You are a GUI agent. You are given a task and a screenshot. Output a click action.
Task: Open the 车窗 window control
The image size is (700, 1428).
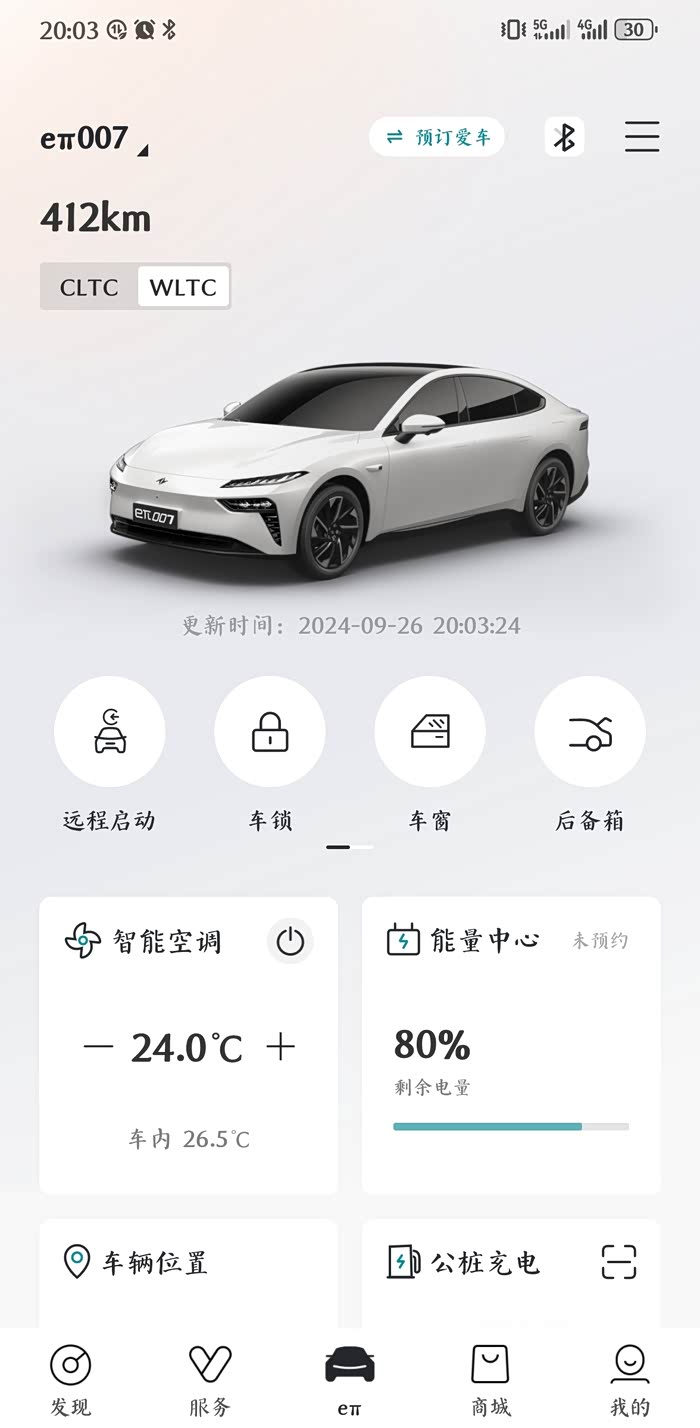[x=430, y=732]
